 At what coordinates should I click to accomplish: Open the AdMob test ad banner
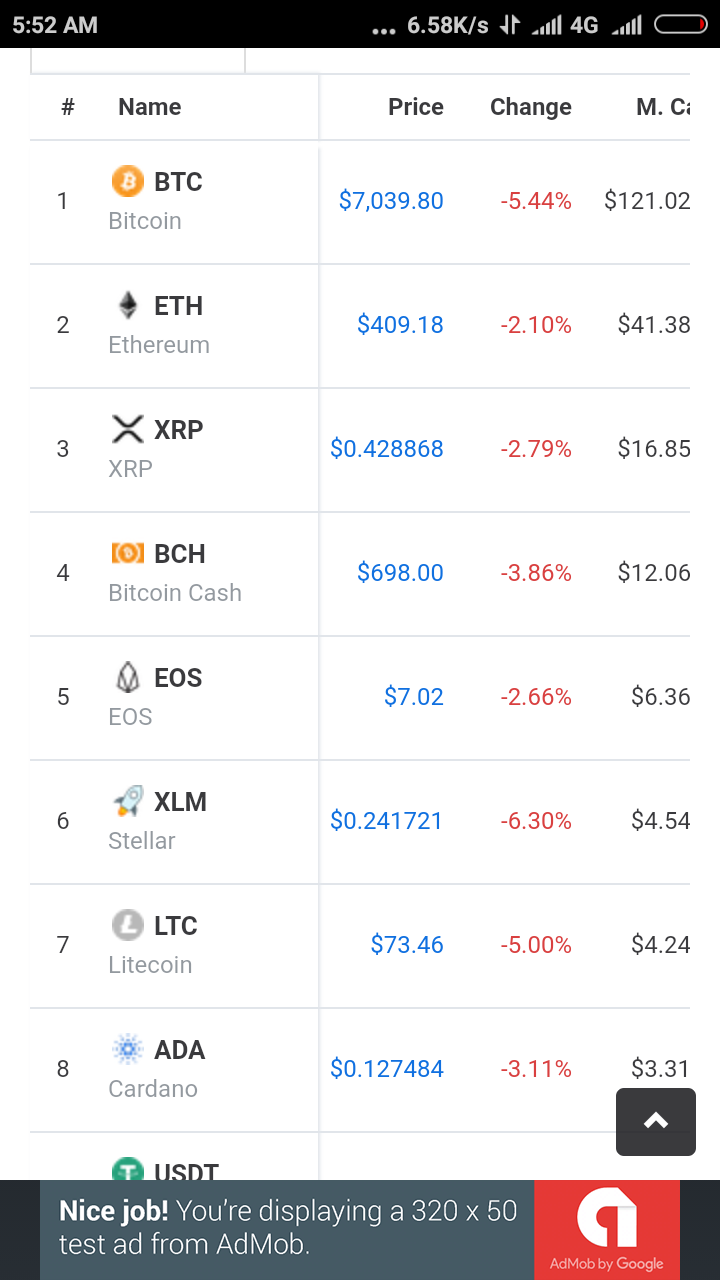click(x=360, y=1229)
